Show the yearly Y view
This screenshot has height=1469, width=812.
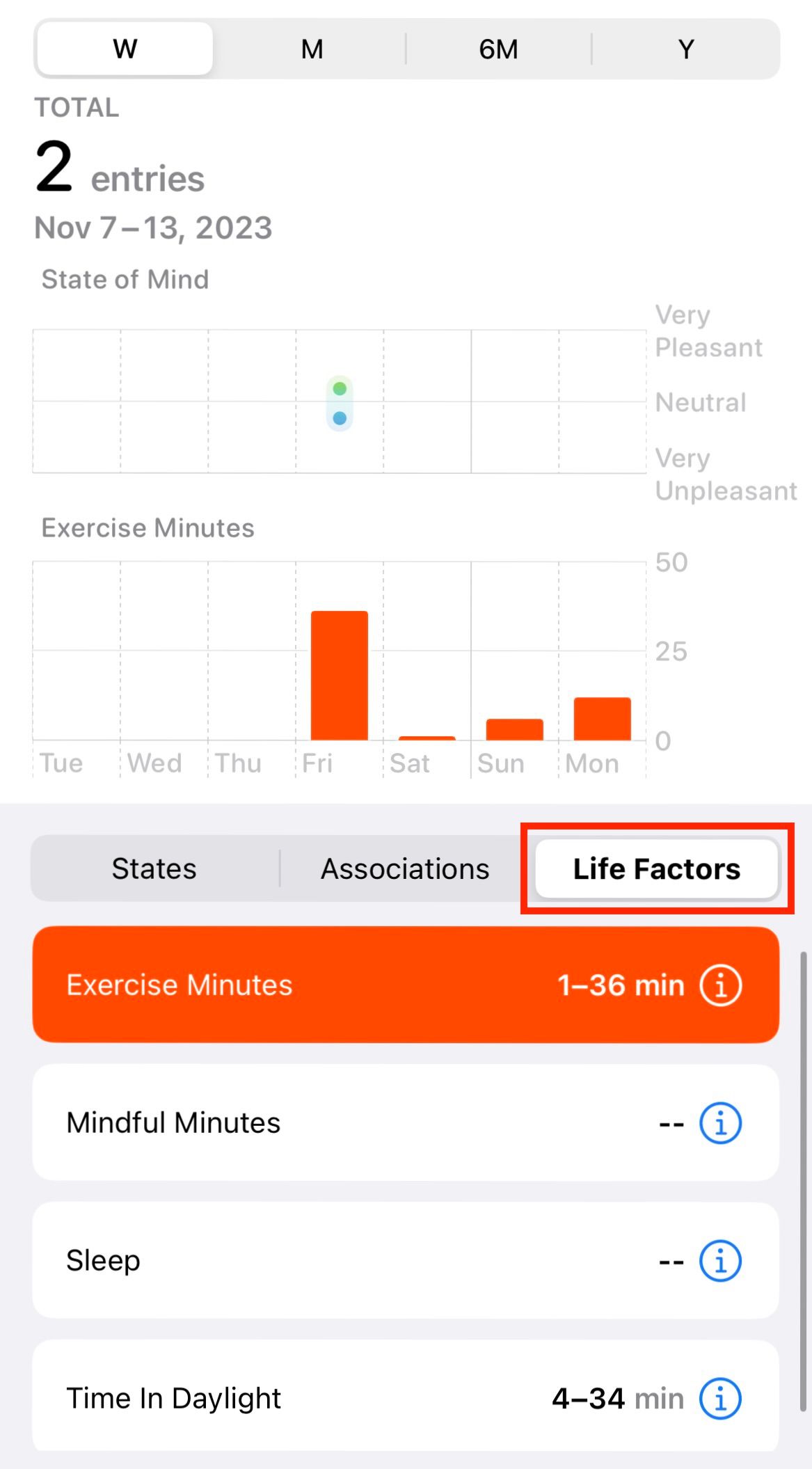coord(685,49)
